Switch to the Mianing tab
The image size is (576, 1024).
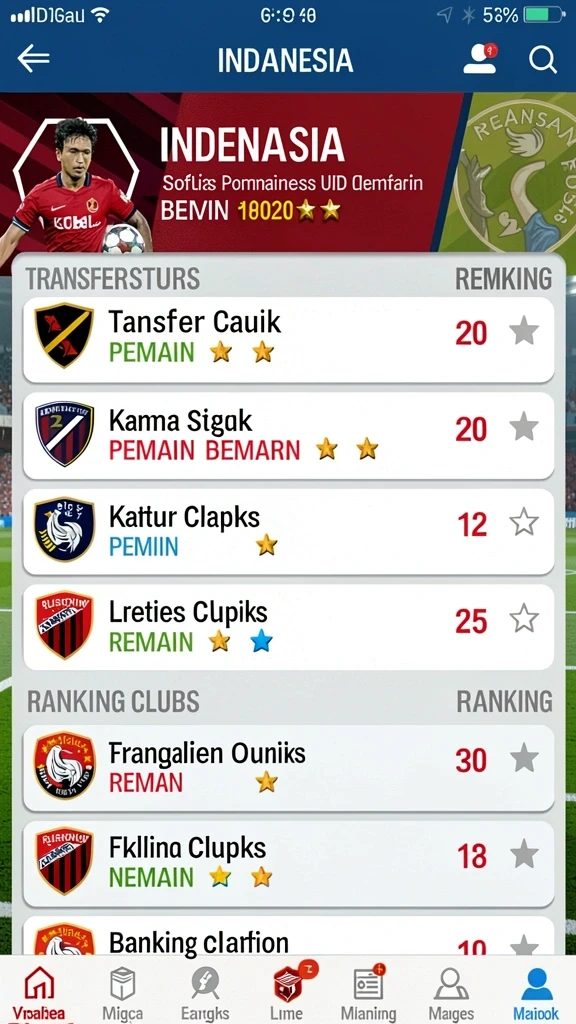coord(369,993)
